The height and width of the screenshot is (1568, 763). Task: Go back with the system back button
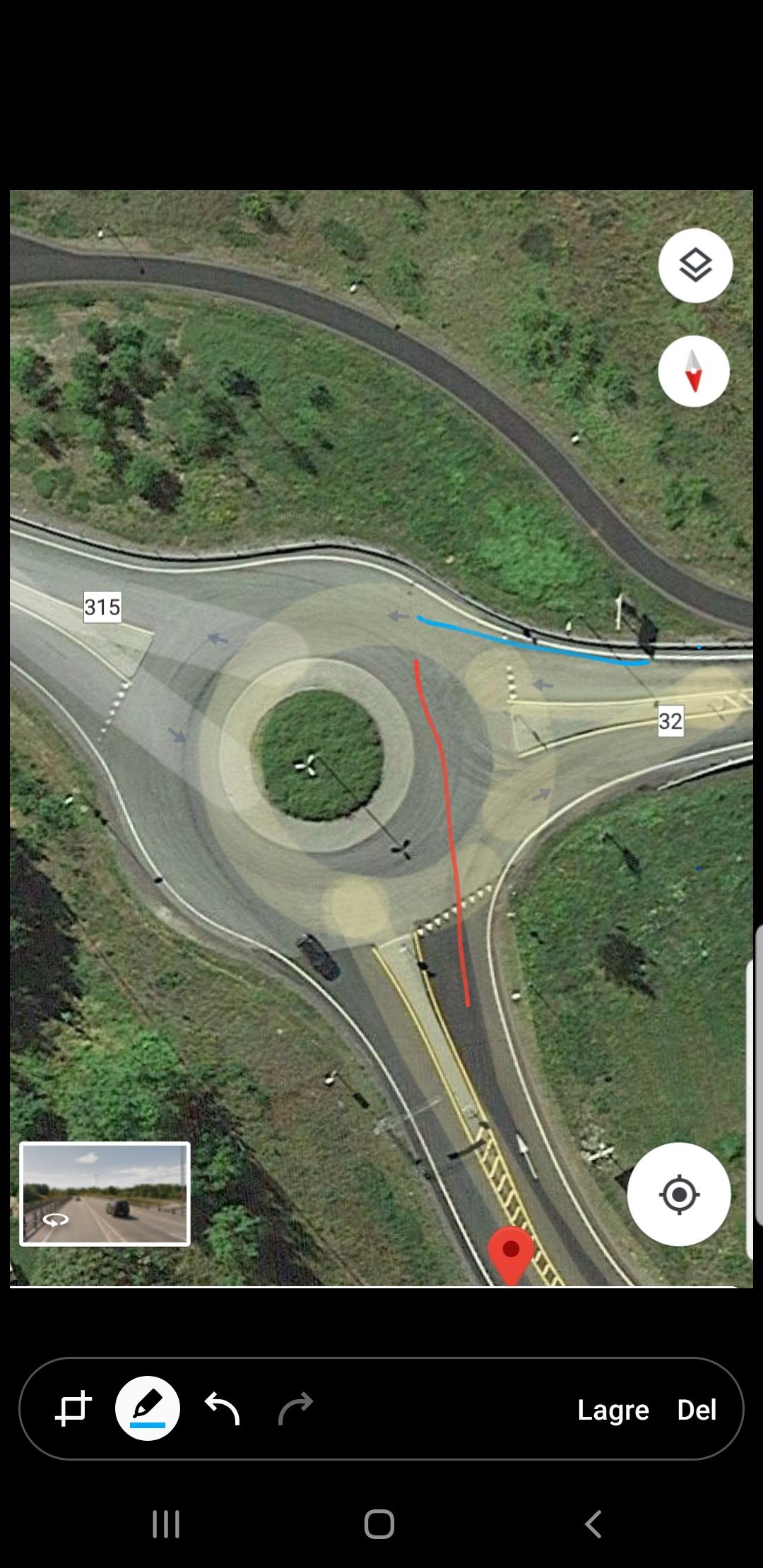[593, 1524]
